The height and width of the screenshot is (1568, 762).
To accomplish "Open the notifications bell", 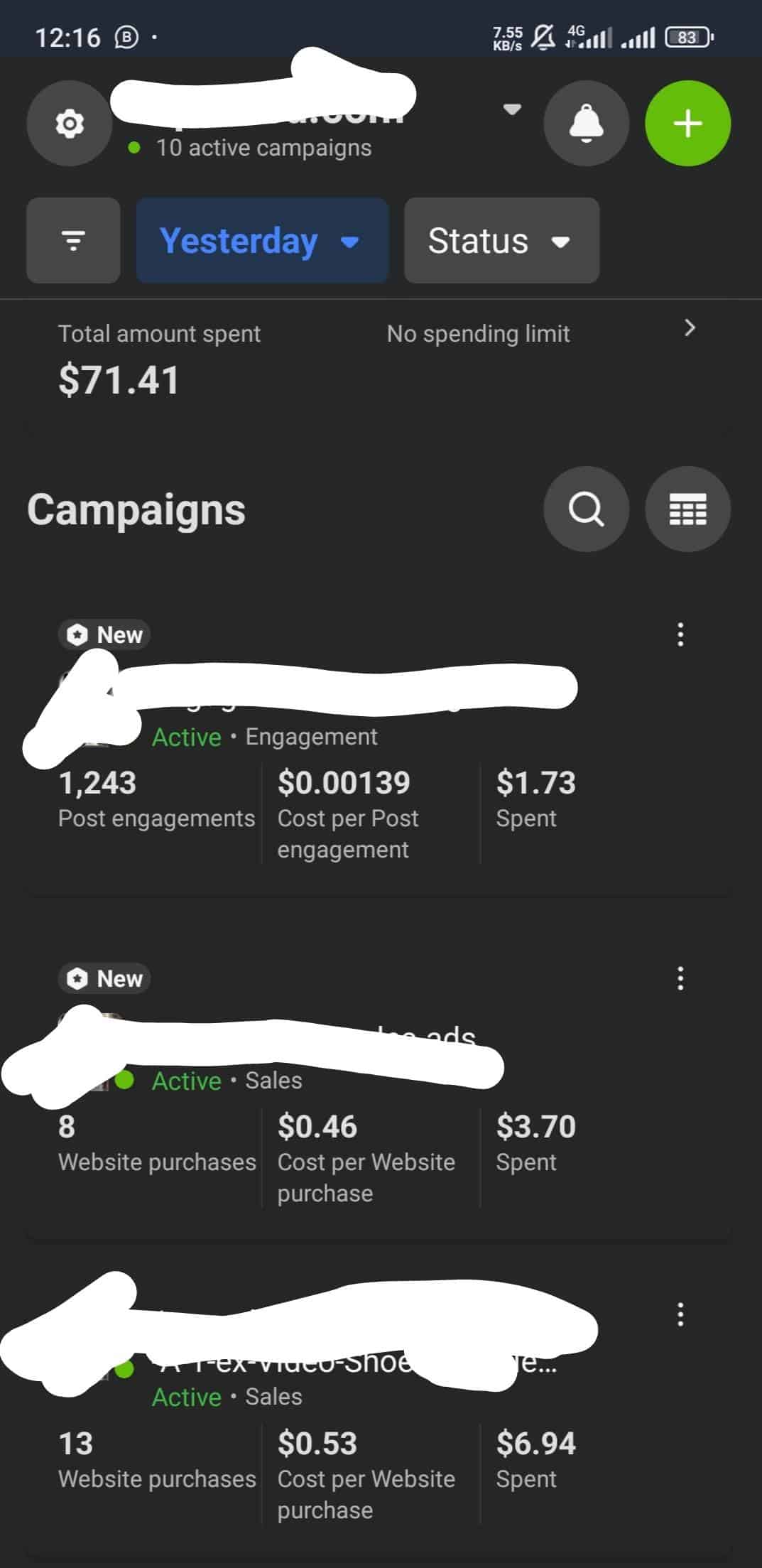I will point(586,124).
